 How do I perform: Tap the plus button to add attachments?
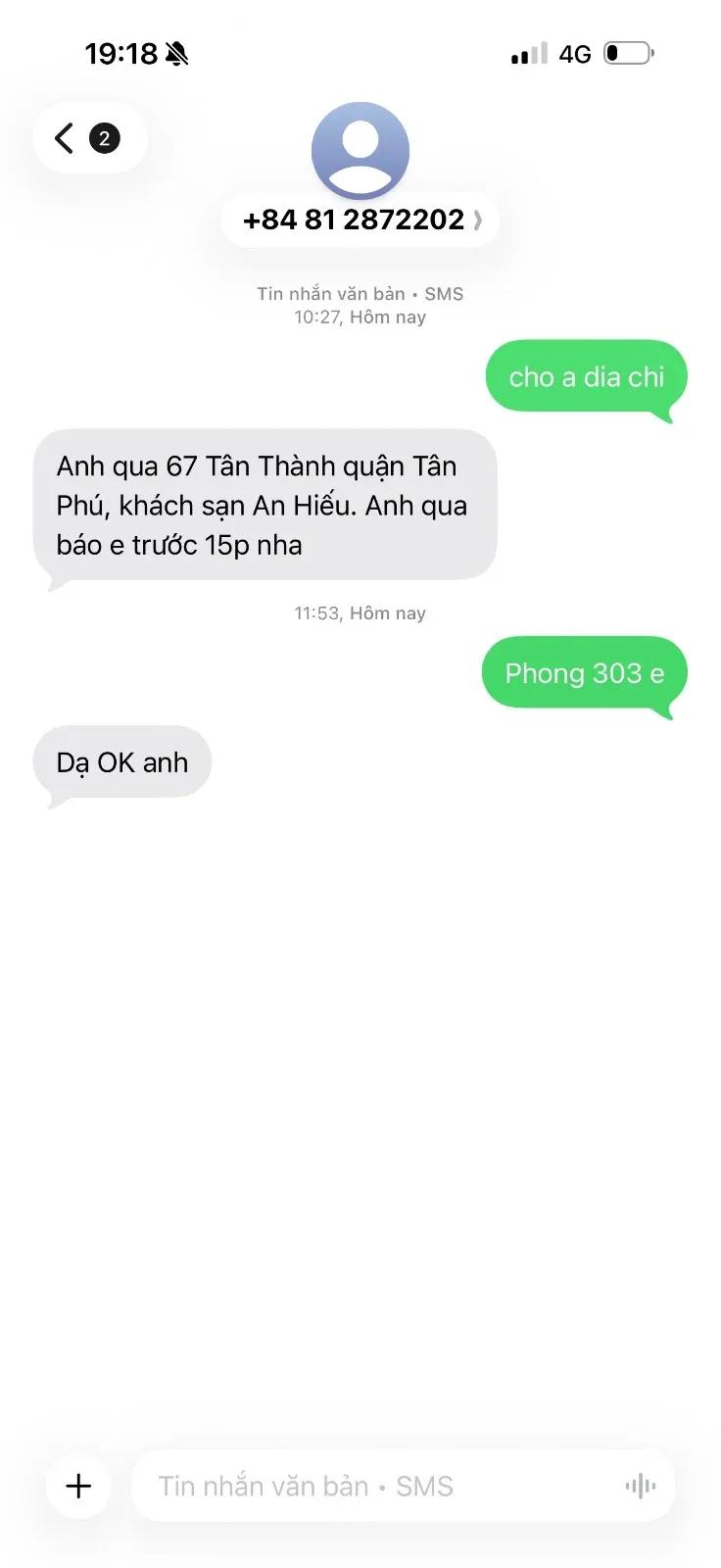(x=78, y=1486)
